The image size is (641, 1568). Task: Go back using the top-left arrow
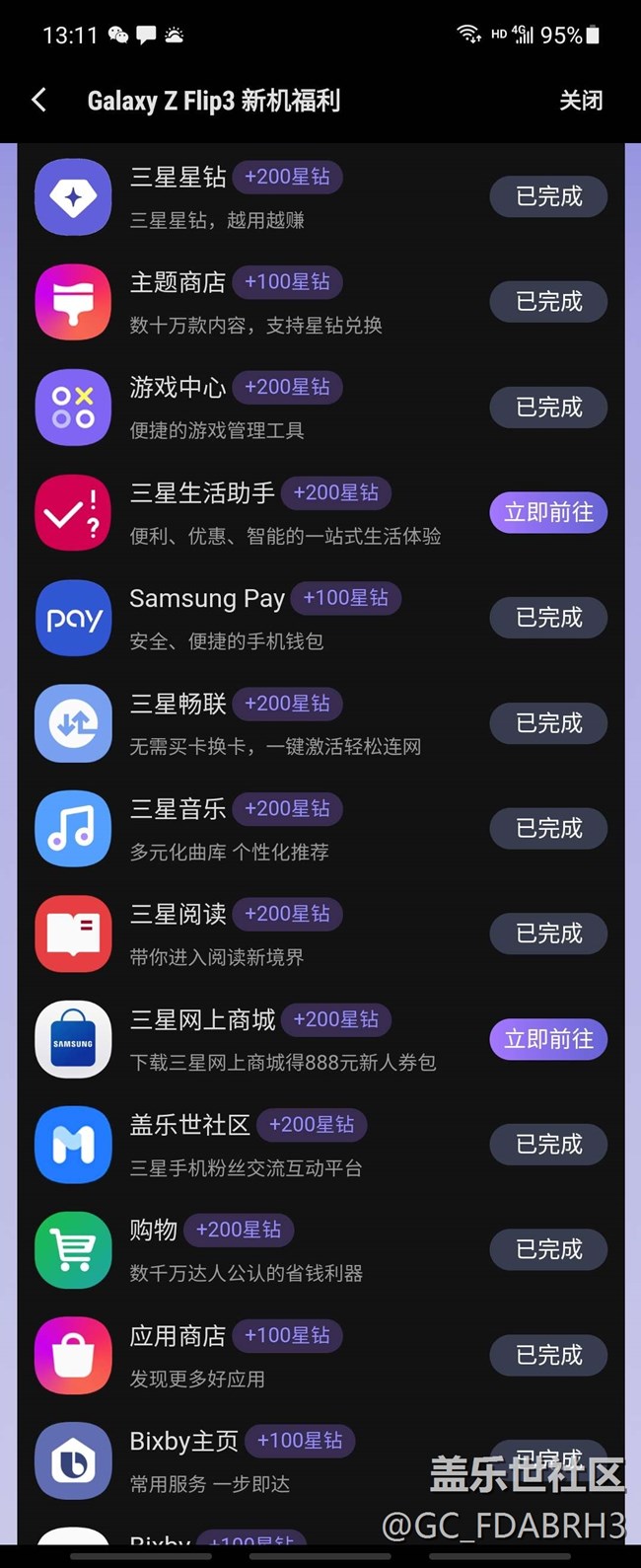tap(38, 100)
